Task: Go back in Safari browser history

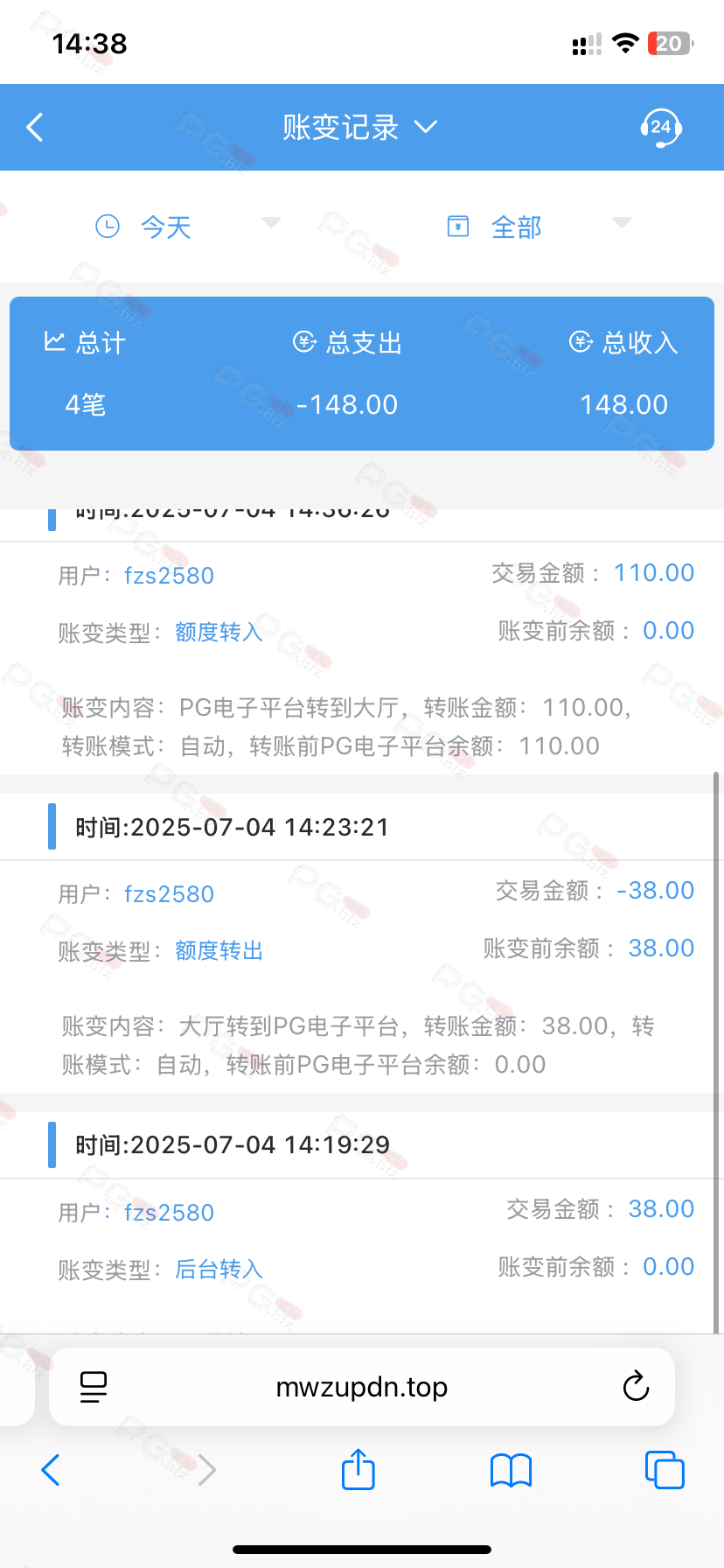Action: tap(51, 1470)
